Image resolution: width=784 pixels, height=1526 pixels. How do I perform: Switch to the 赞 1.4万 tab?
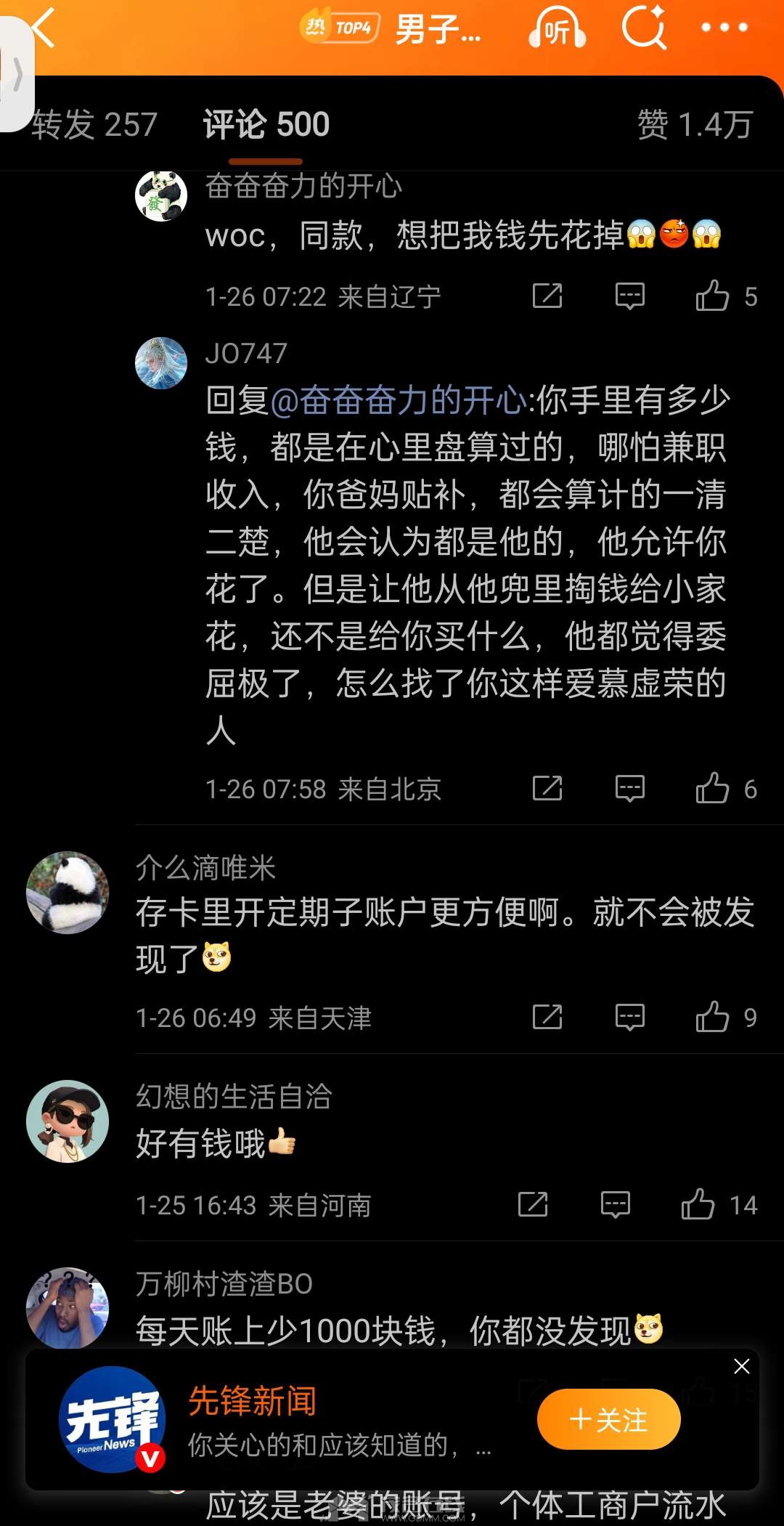click(695, 124)
